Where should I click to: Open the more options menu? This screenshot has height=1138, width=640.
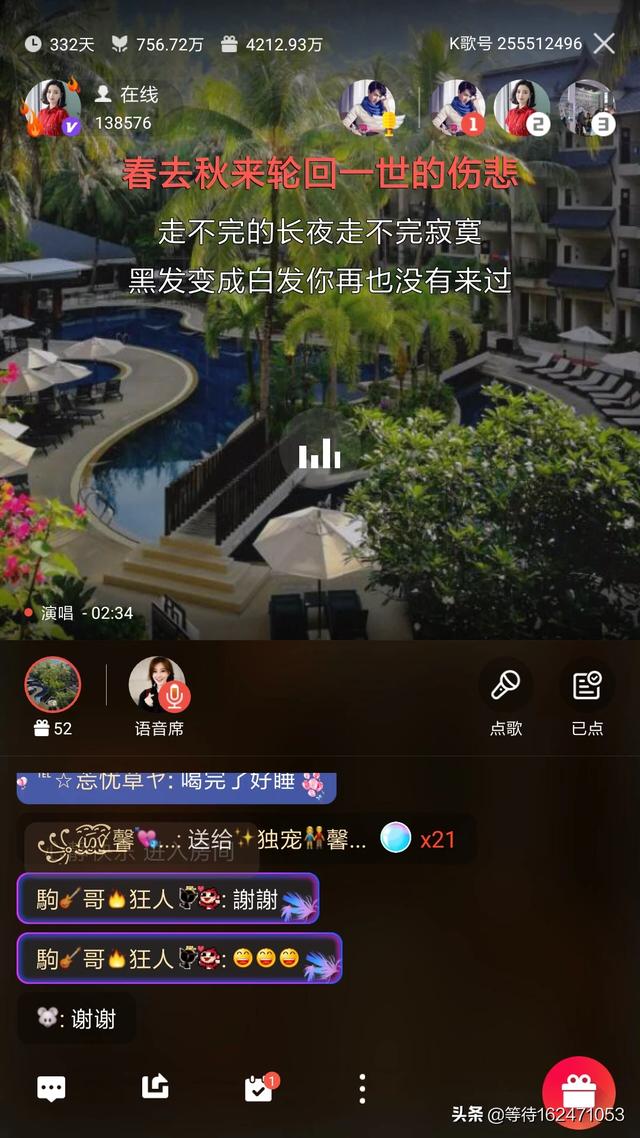point(362,1089)
